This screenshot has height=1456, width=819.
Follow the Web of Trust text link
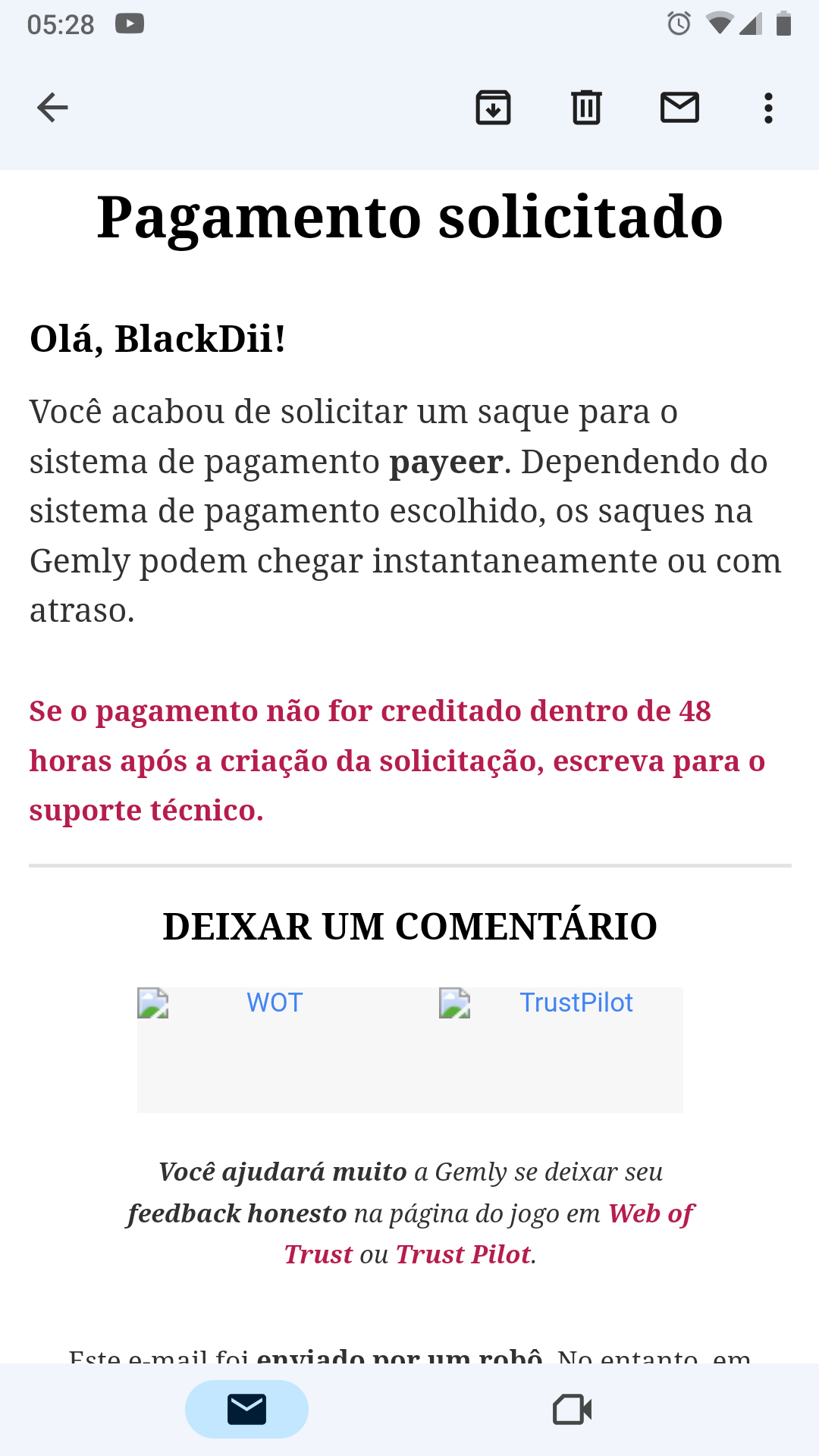650,1214
